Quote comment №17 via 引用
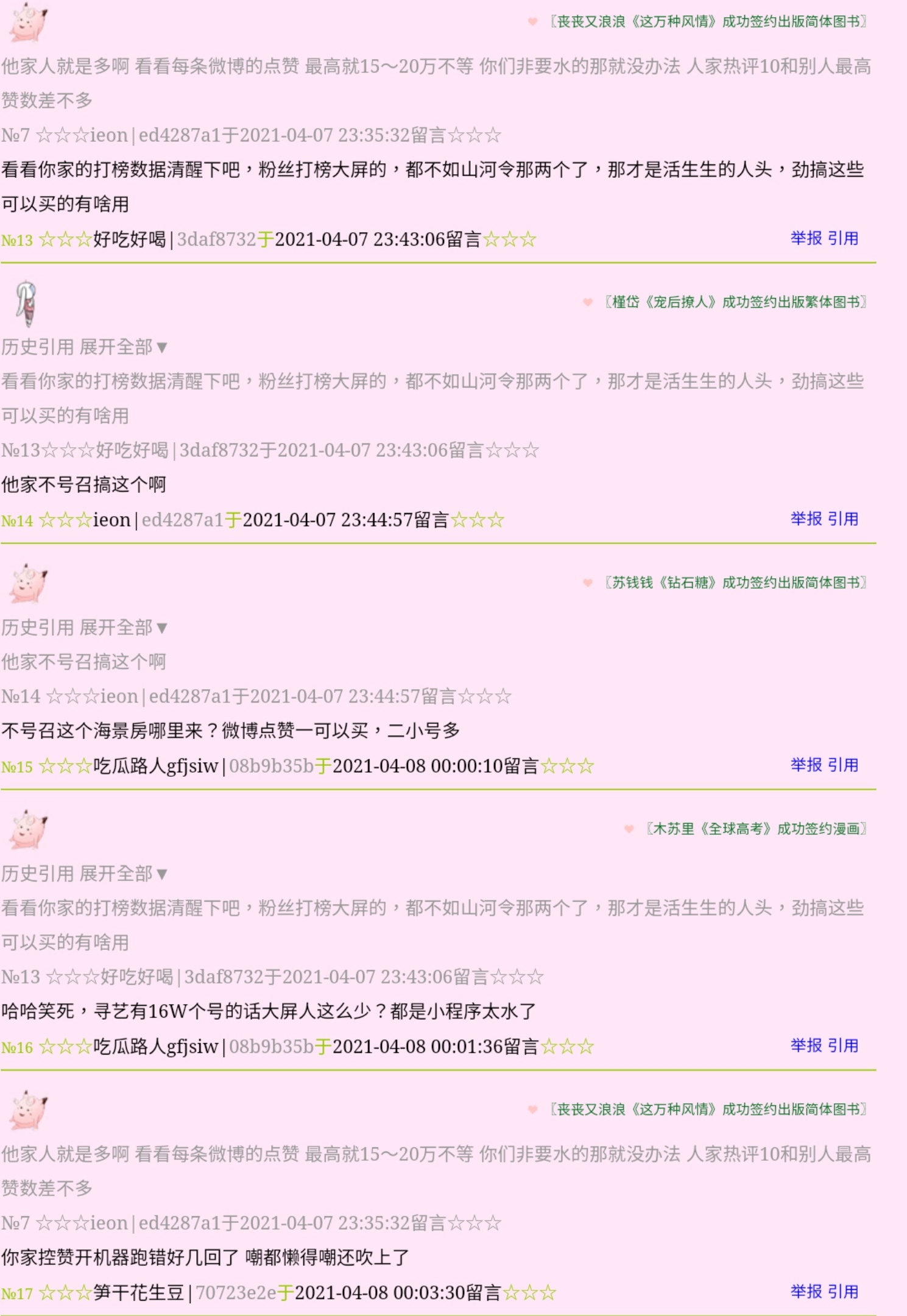907x1316 pixels. 843,1292
